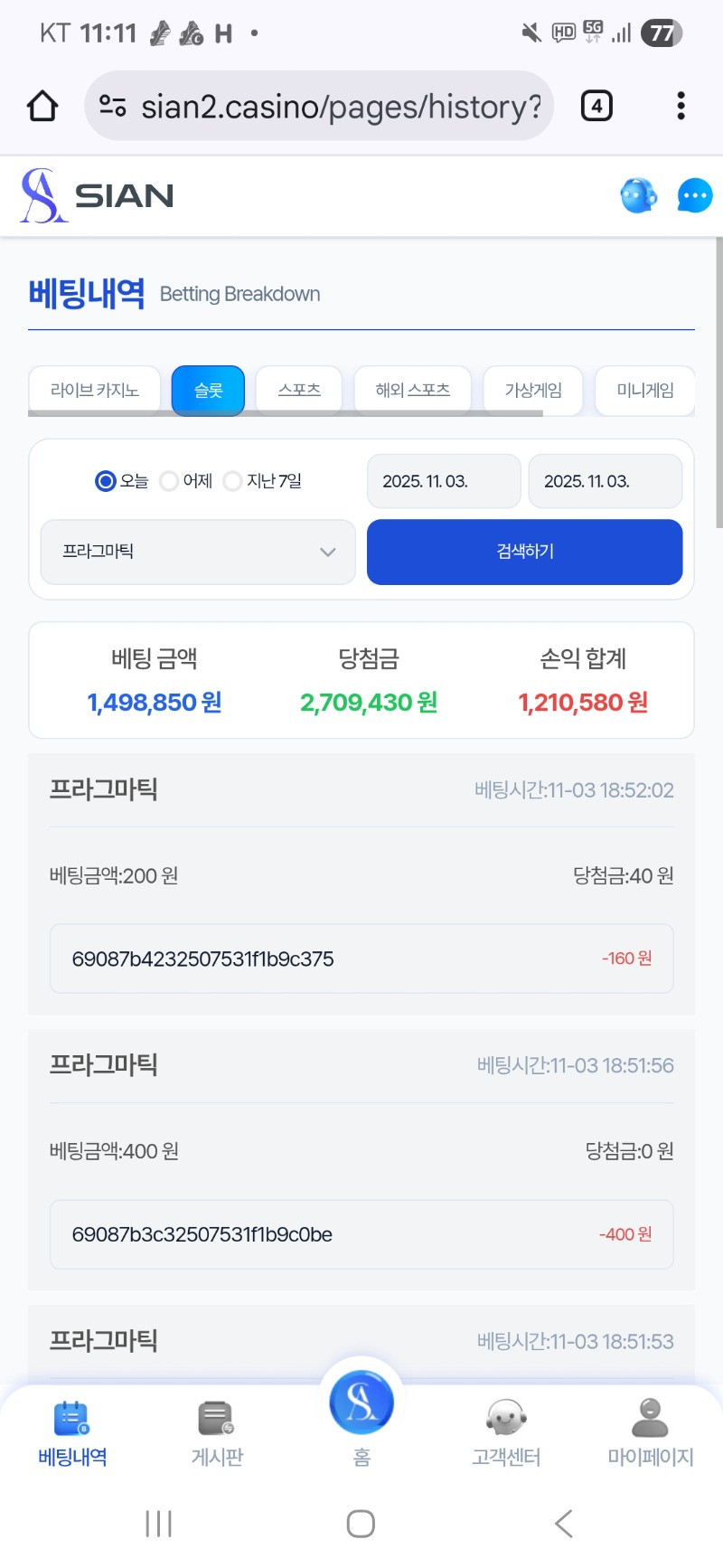Viewport: 723px width, 1568px height.
Task: Tap the system back button
Action: click(563, 1524)
